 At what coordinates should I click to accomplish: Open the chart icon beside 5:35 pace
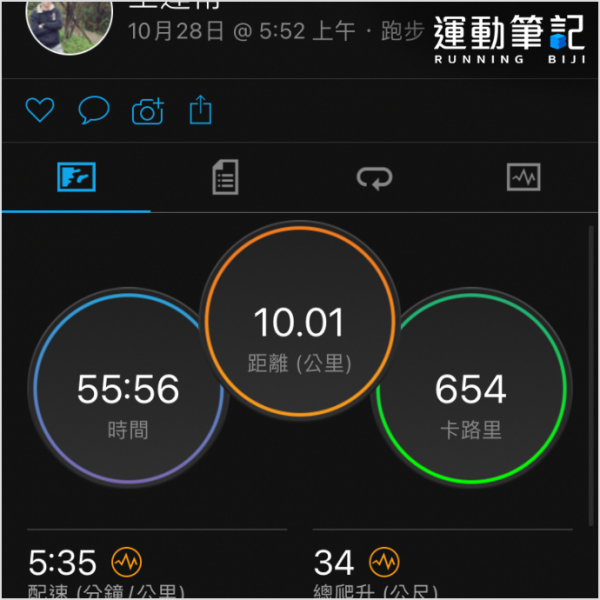point(125,561)
